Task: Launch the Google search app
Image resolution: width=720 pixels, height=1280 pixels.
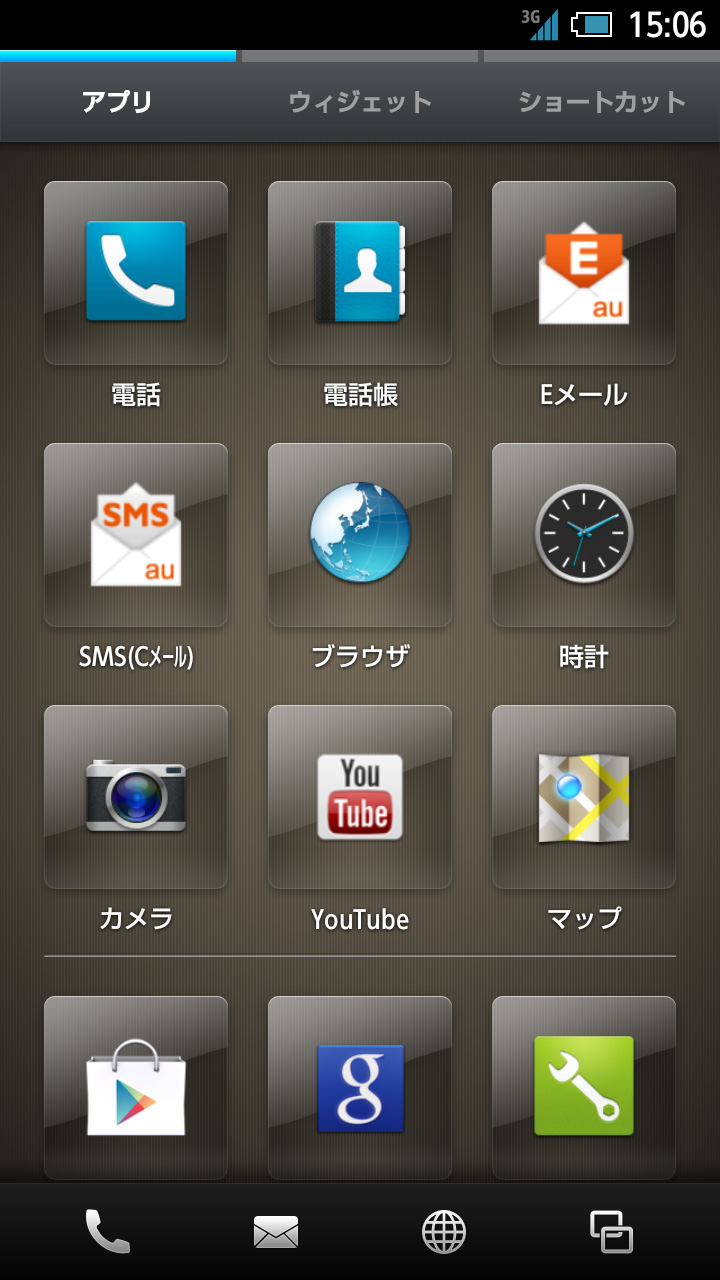Action: [360, 1086]
